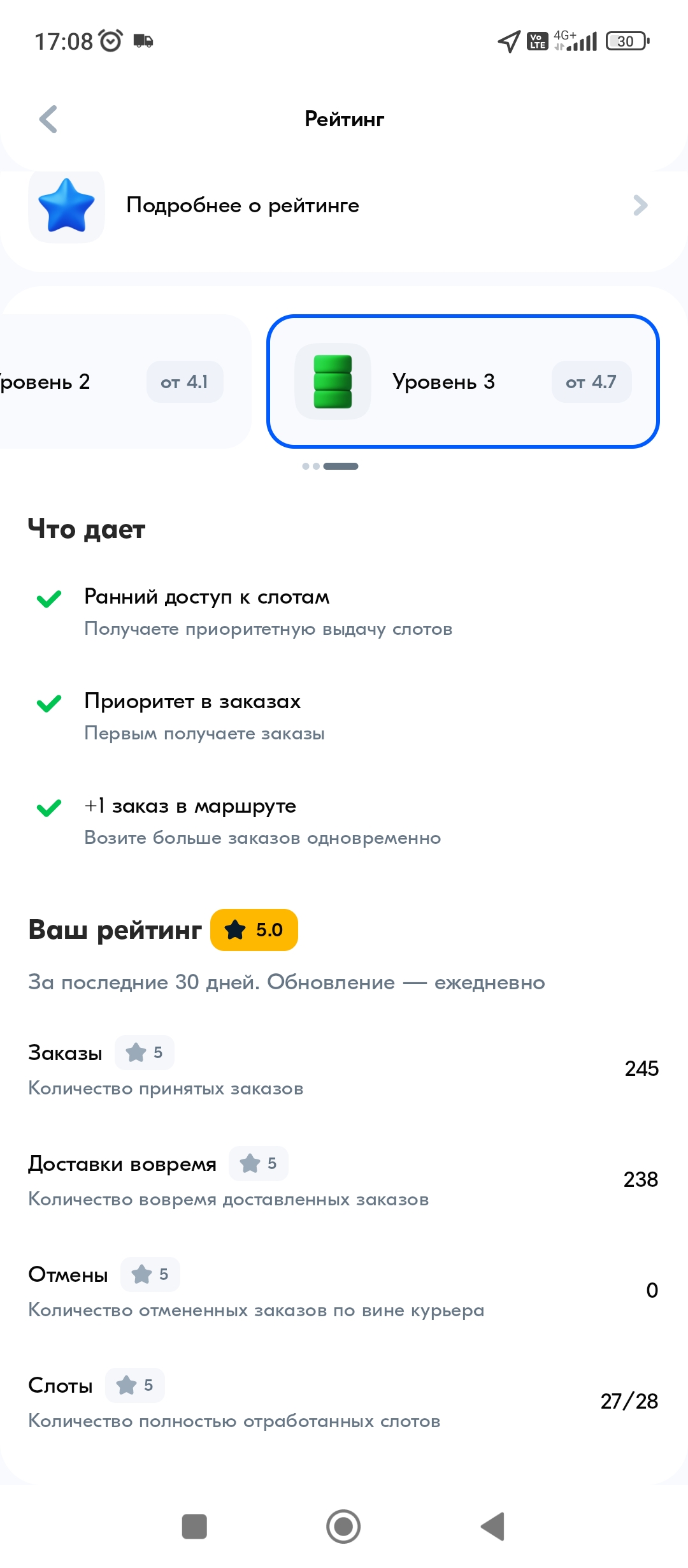This screenshot has width=688, height=1568.
Task: Select the Уровень 3 card
Action: point(463,381)
